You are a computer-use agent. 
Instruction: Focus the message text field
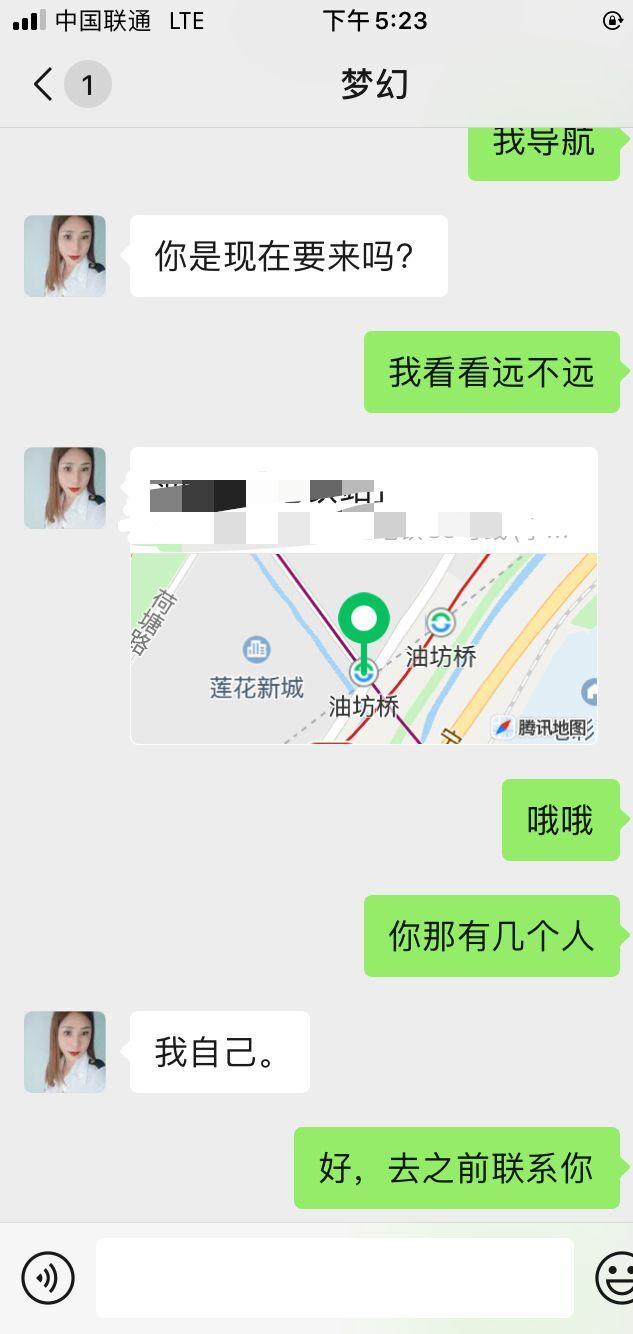(334, 1277)
